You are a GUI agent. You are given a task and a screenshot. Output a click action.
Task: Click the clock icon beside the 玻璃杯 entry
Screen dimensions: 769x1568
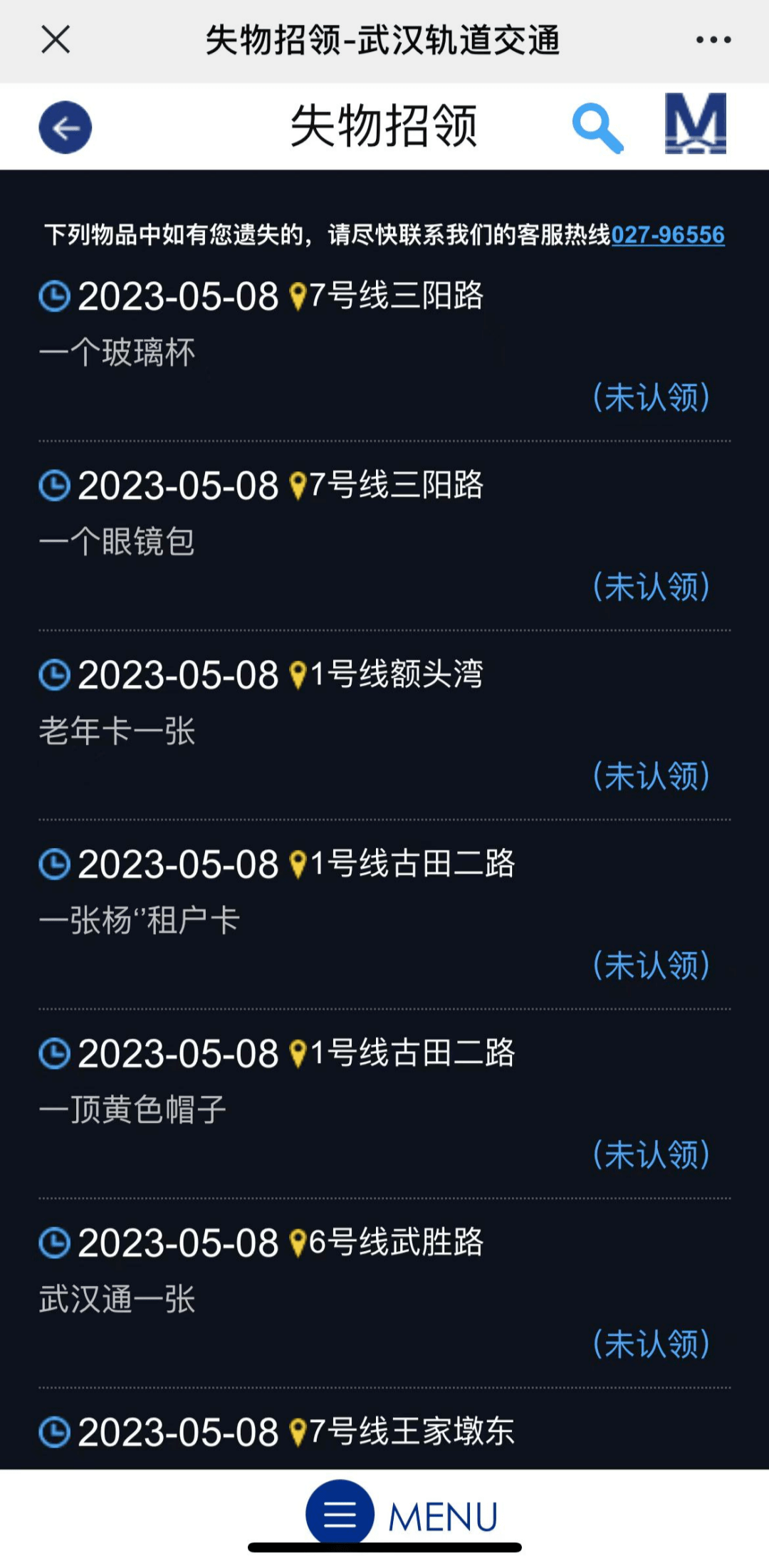(x=53, y=296)
